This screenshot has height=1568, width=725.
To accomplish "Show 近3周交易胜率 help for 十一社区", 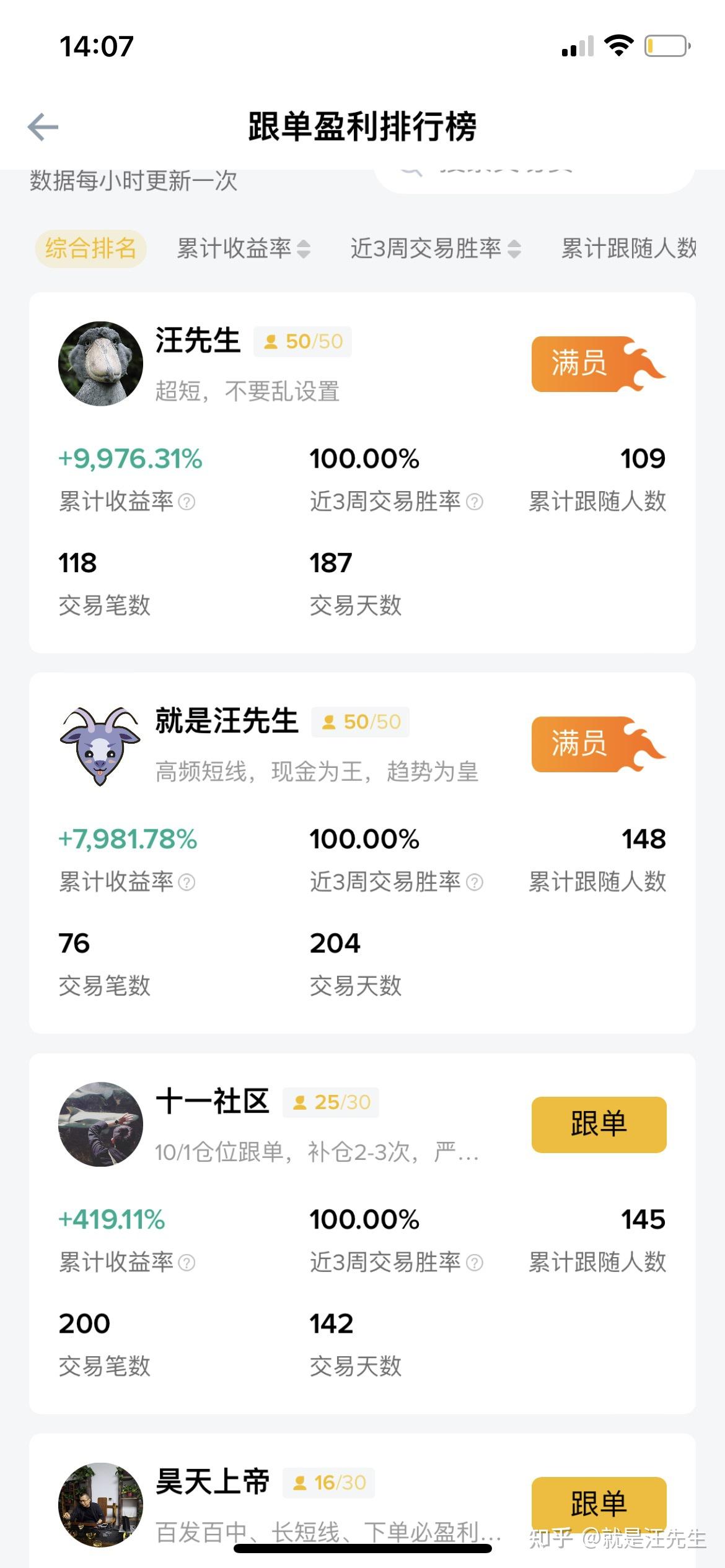I will pos(475,1262).
